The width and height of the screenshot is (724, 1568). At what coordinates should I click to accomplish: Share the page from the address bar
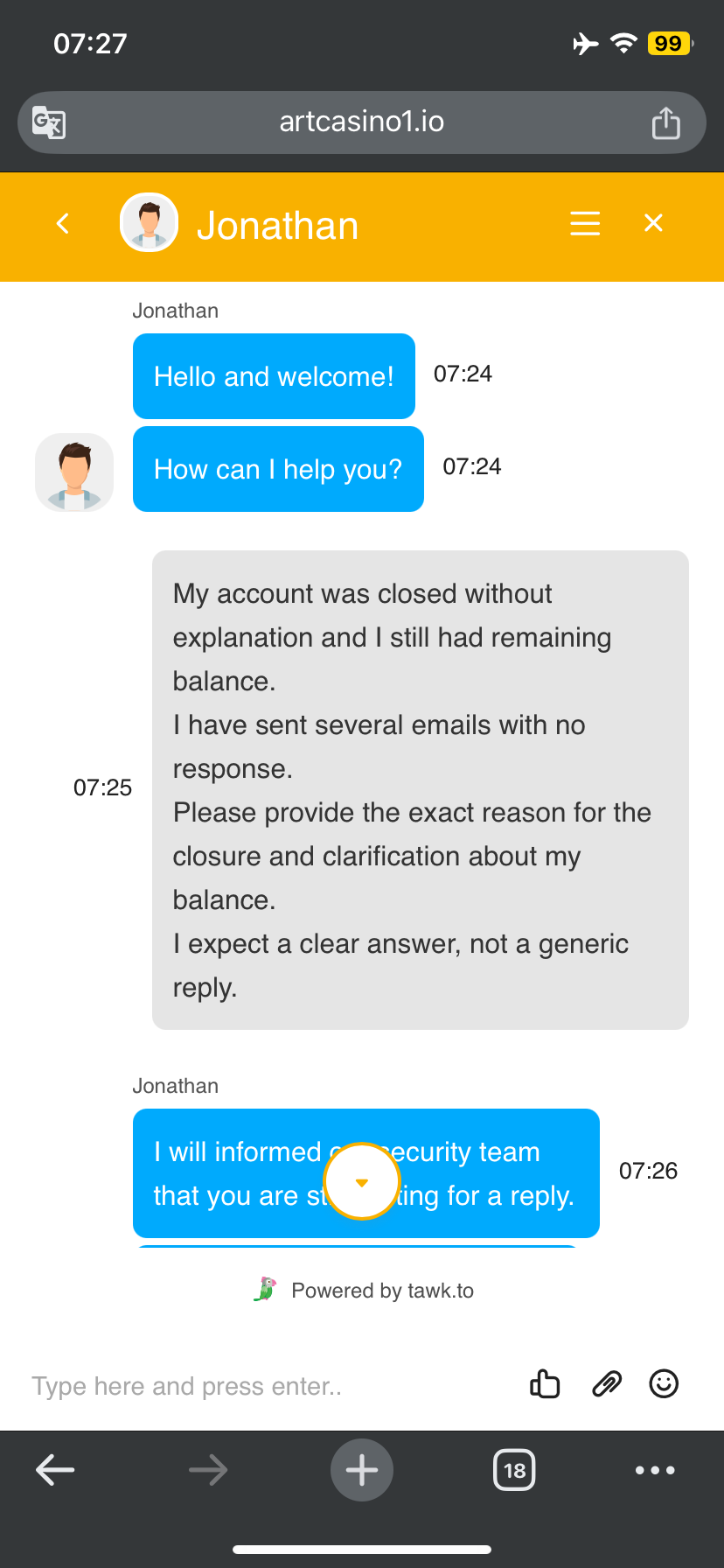(x=665, y=122)
